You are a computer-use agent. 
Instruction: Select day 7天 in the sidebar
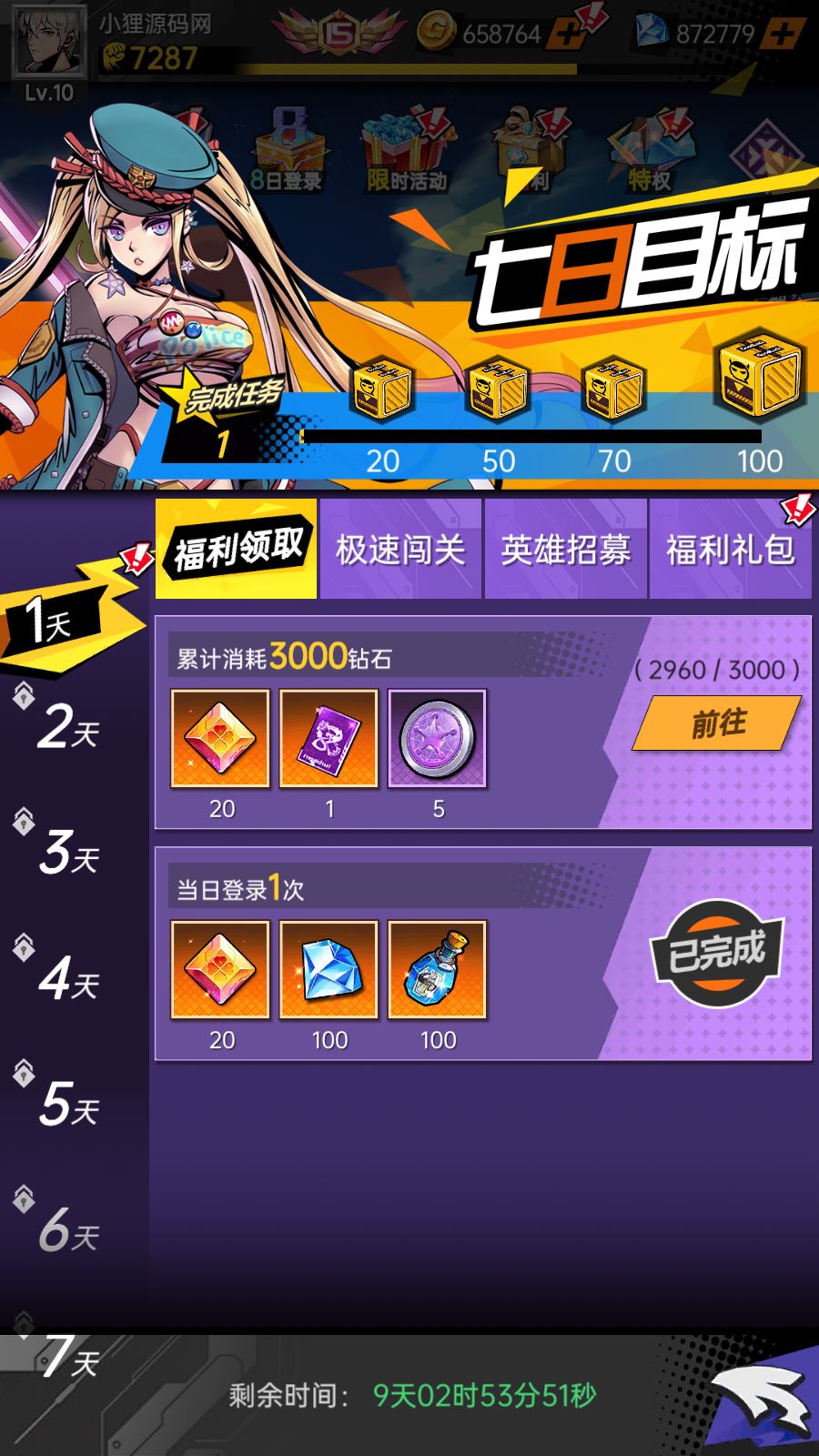pos(68,1356)
